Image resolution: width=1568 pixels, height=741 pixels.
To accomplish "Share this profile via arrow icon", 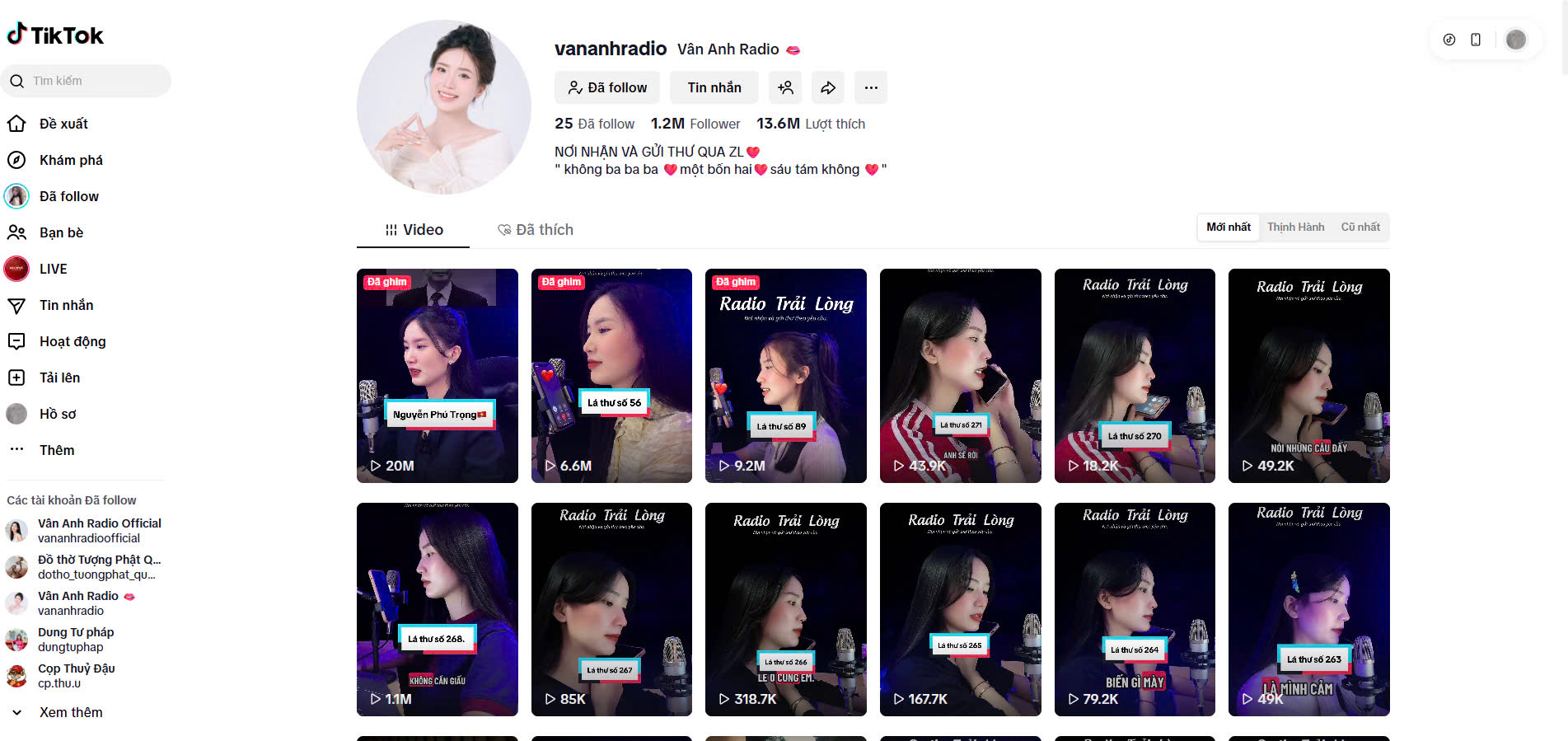I will point(828,87).
